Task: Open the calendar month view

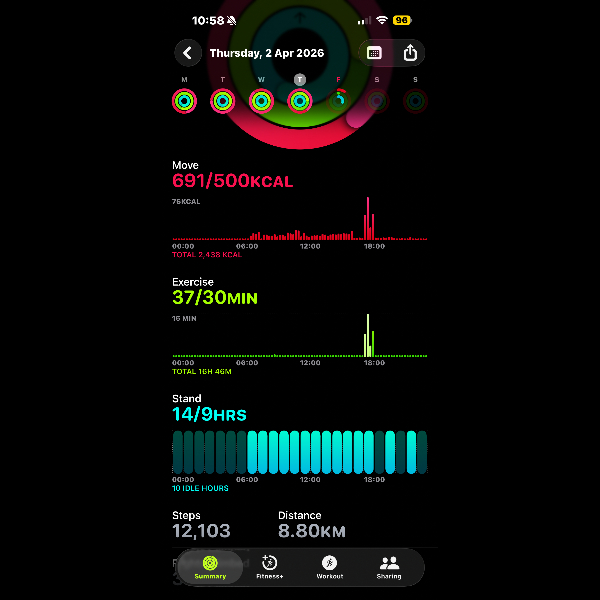Action: point(375,53)
